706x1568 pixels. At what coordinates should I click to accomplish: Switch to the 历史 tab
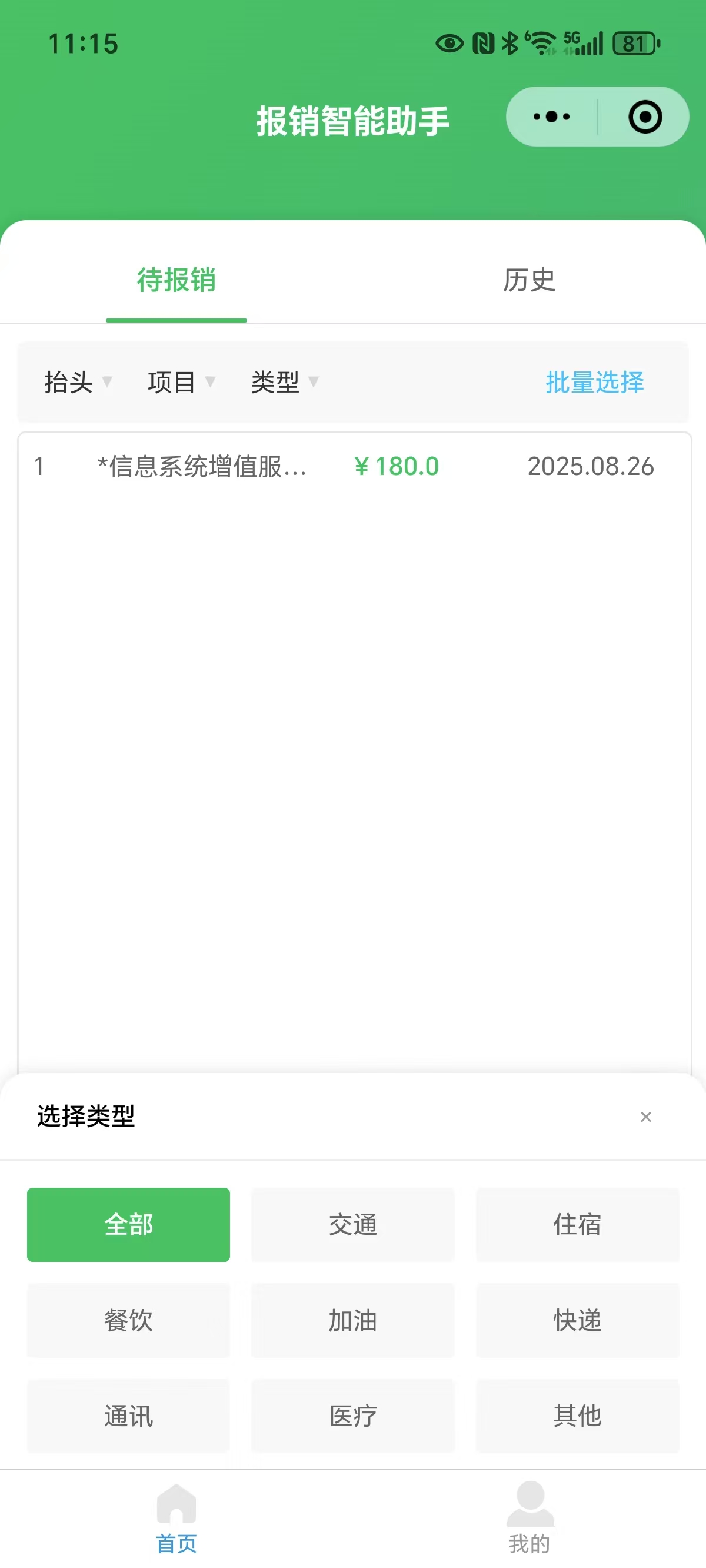[x=529, y=281]
